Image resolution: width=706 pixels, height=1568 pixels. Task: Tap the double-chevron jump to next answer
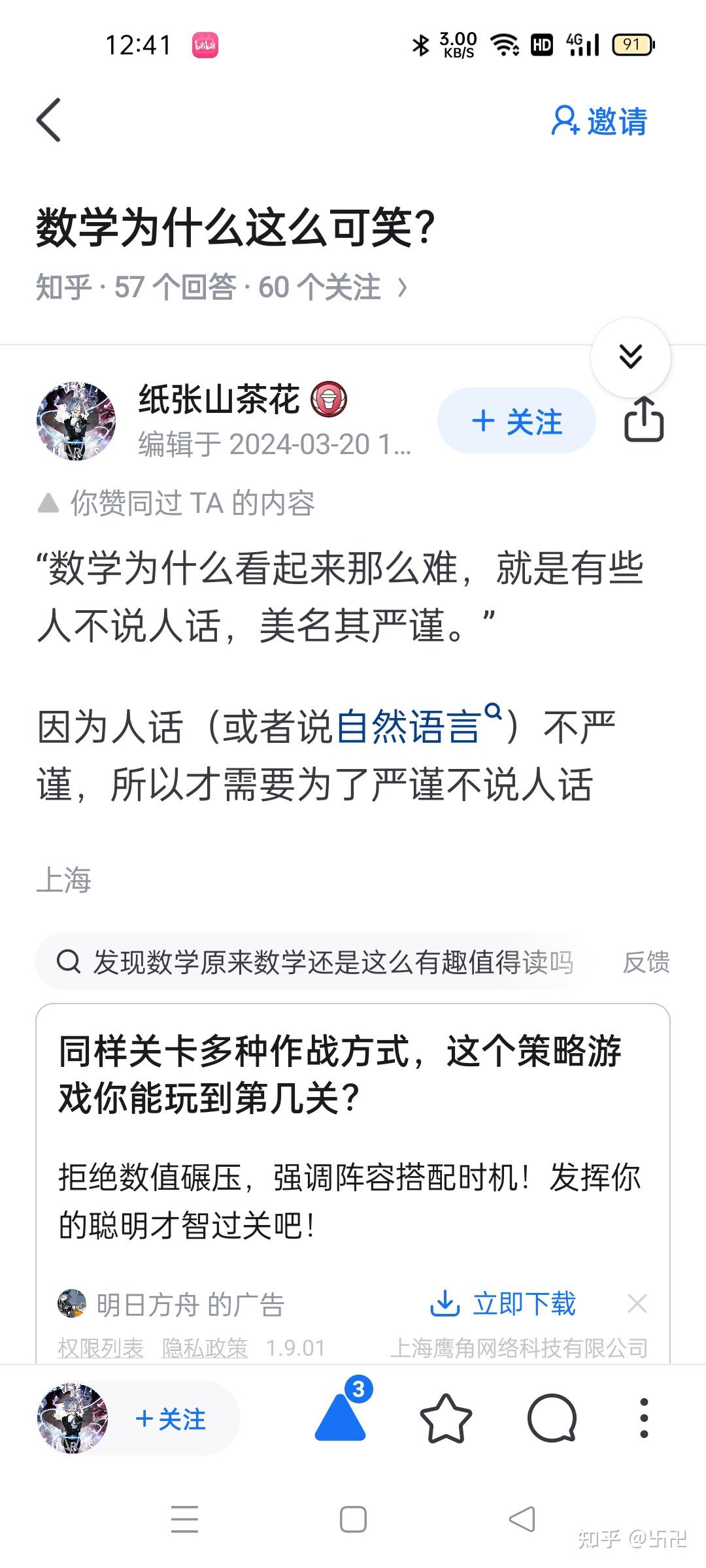(630, 357)
